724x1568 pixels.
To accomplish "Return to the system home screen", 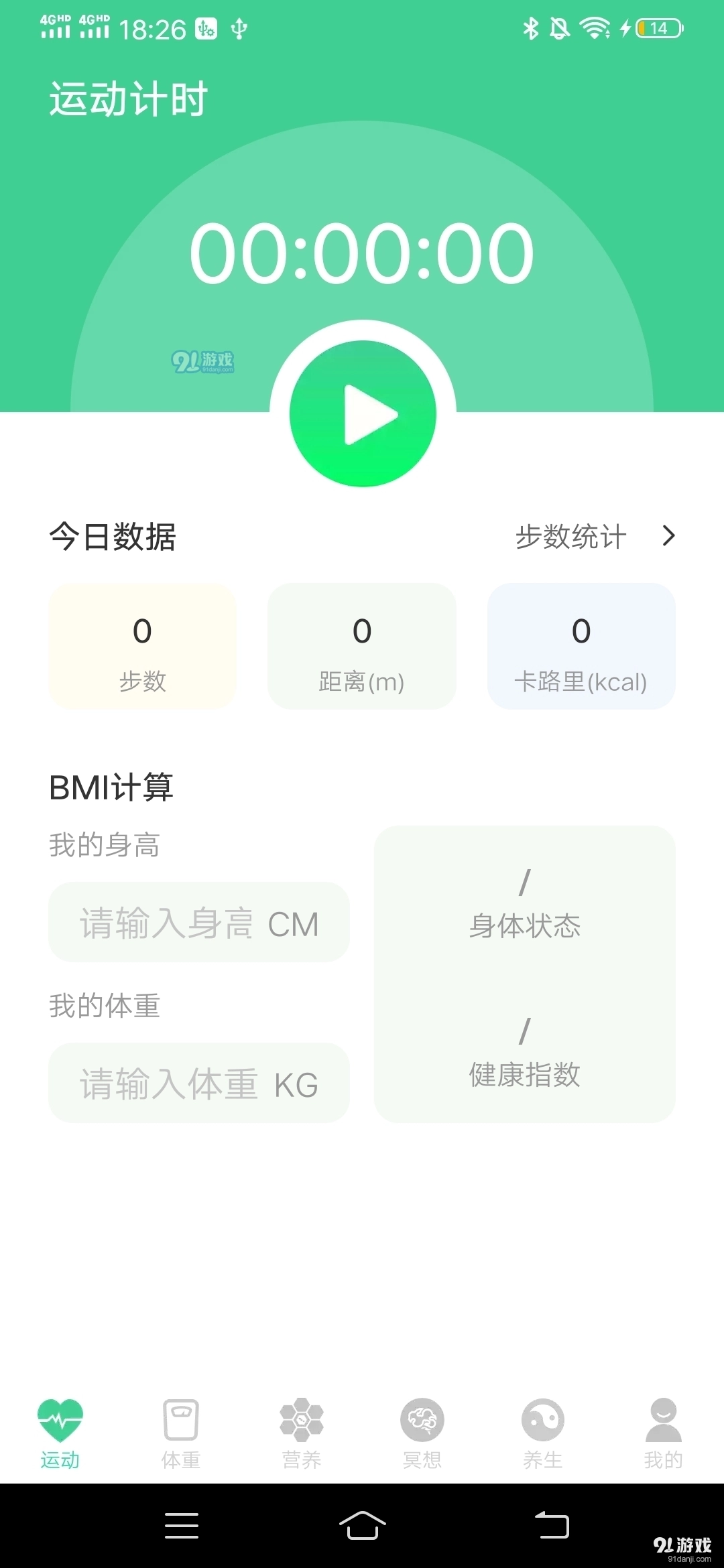I will (362, 1526).
